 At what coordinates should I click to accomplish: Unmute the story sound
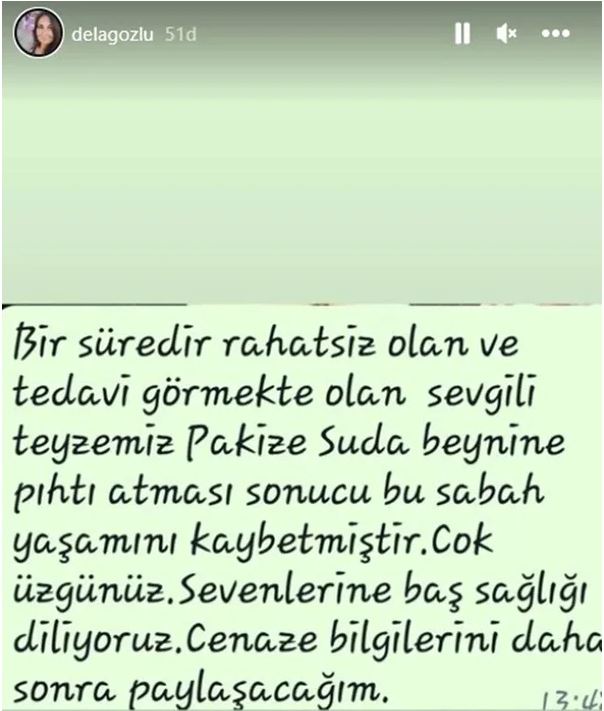(507, 34)
